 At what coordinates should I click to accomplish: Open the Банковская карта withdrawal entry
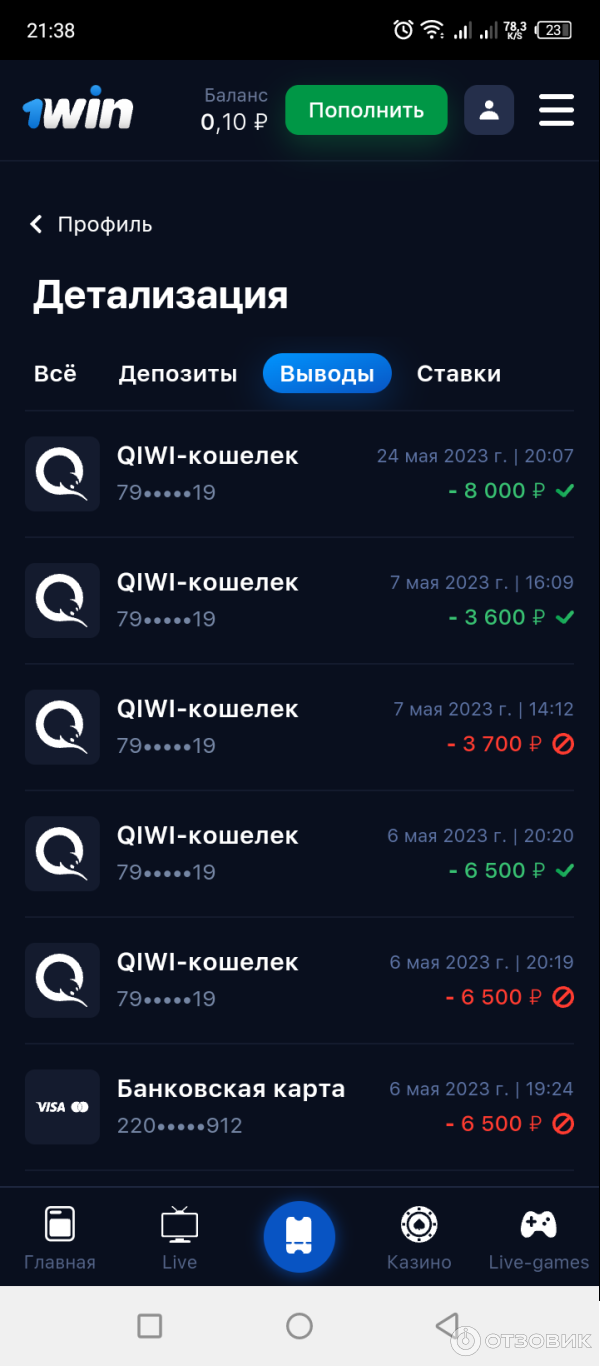pyautogui.click(x=300, y=1107)
